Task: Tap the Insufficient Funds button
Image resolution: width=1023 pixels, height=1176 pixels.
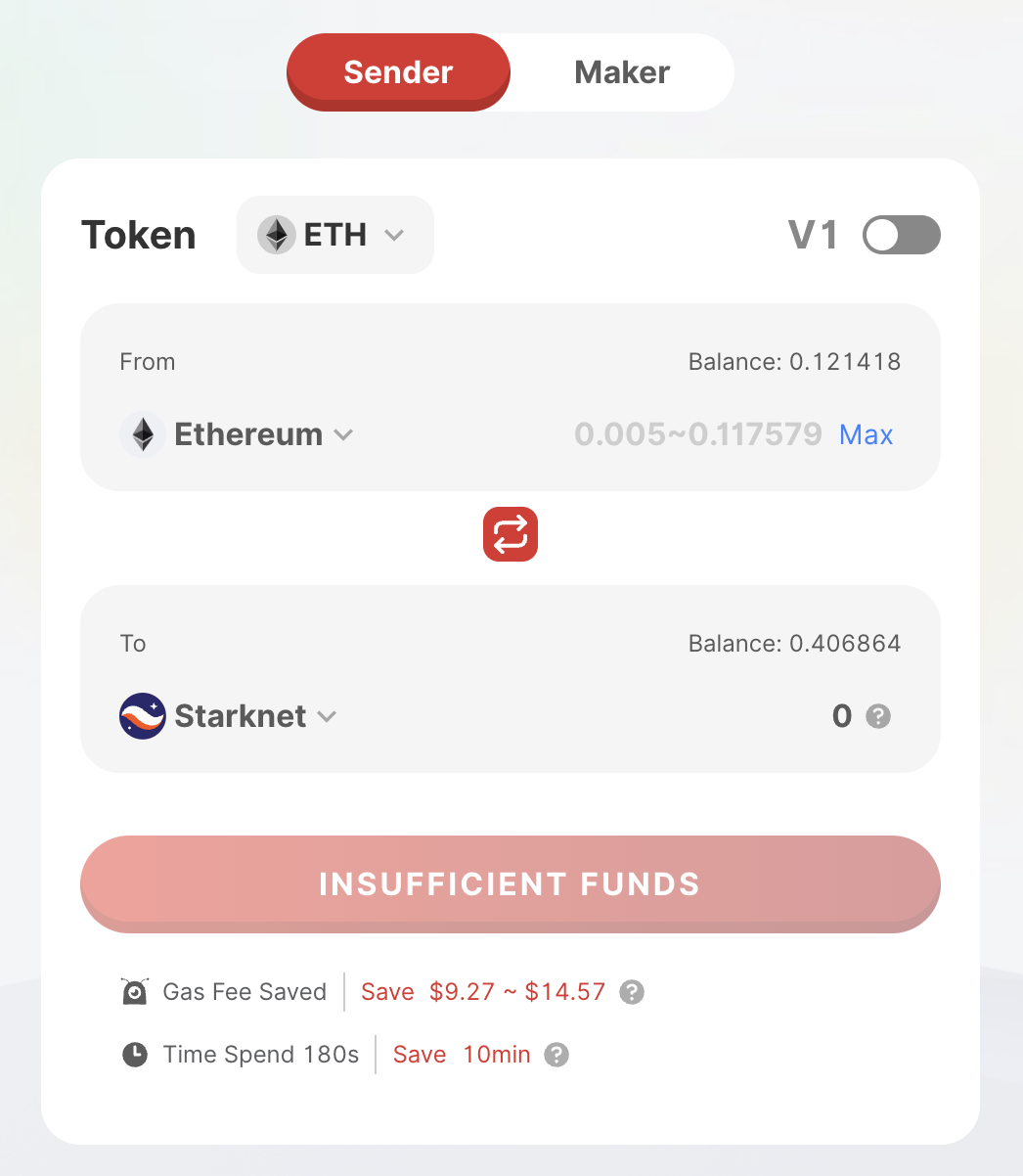Action: [x=511, y=883]
